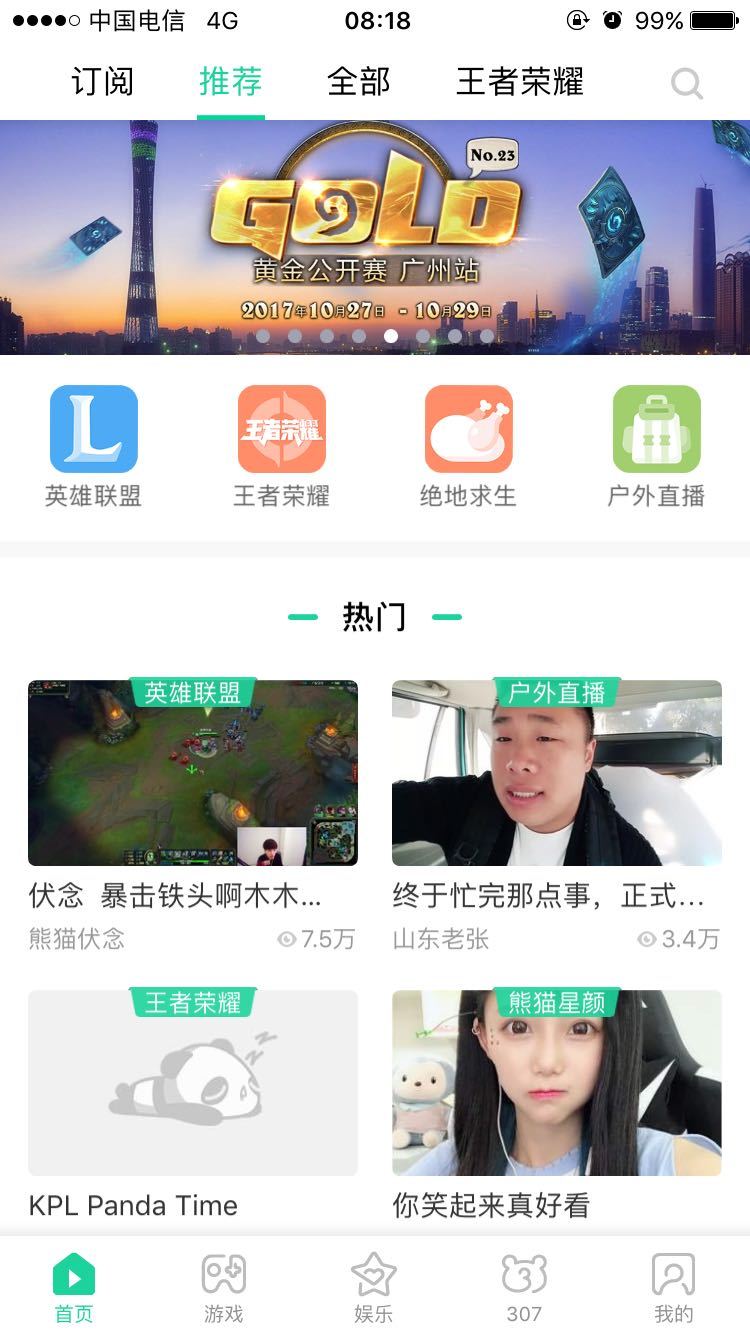Go to the 我的 profile tab
750x1334 pixels.
673,1287
